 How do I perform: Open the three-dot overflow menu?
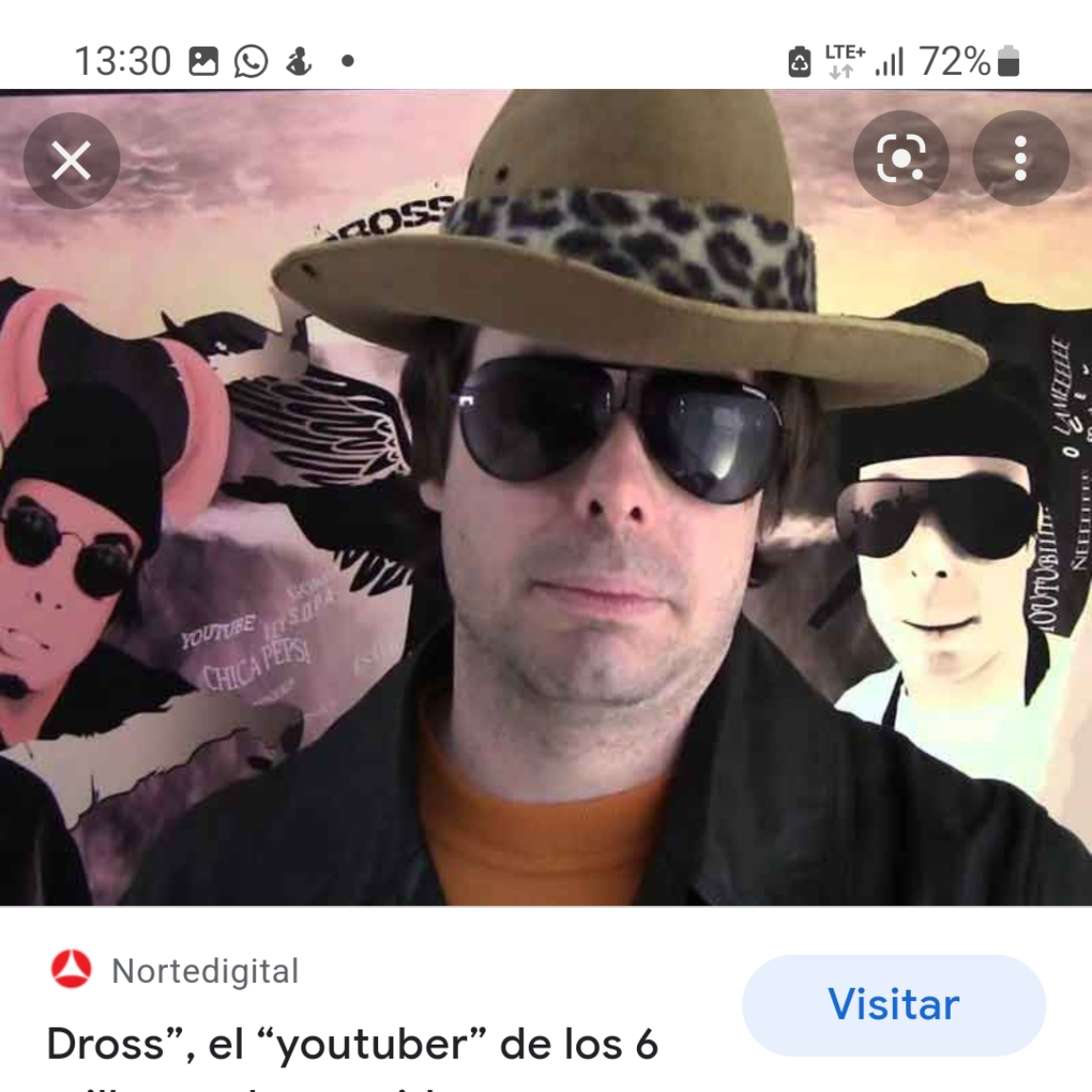1020,158
